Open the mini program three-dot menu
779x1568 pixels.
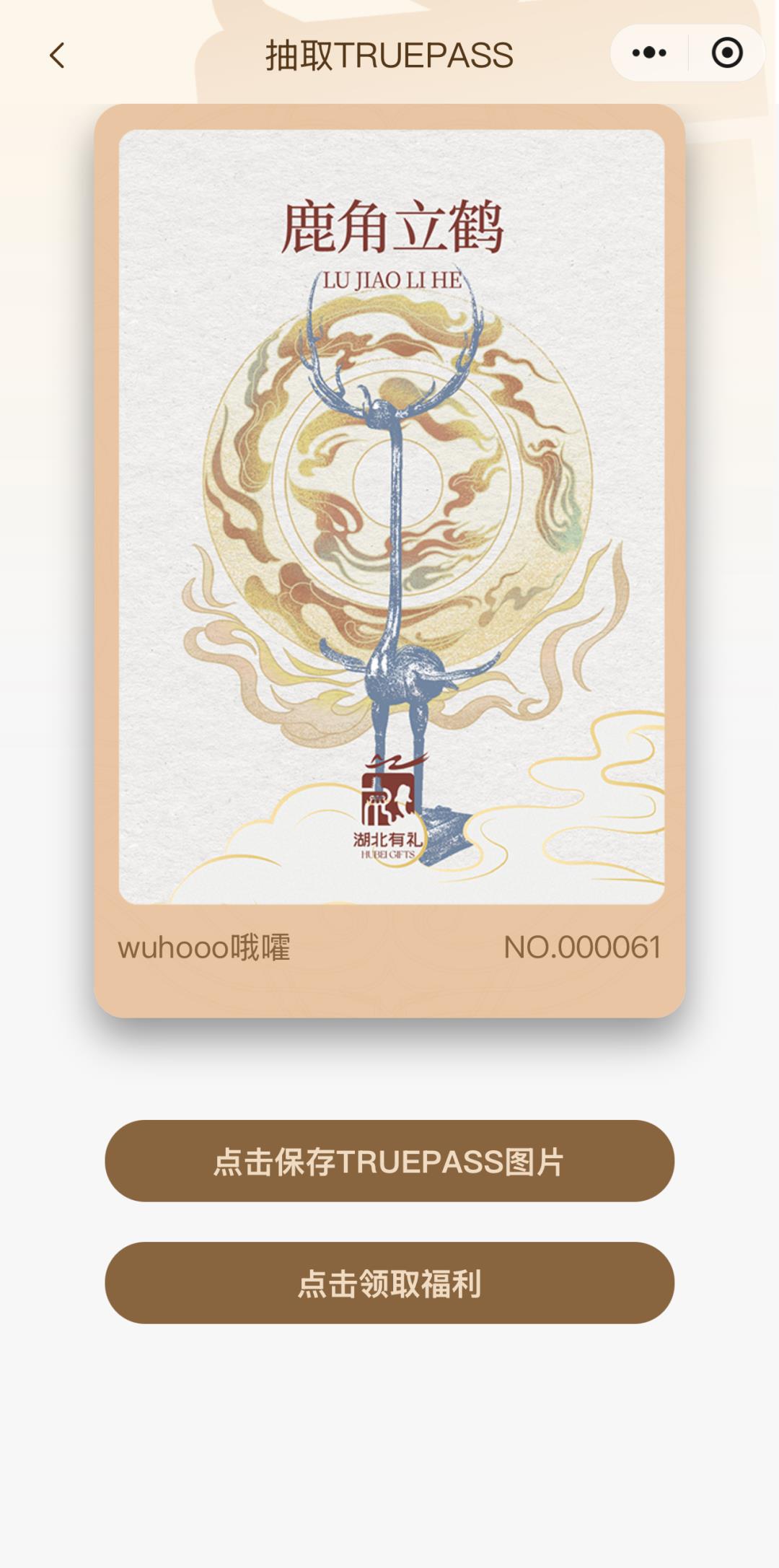[649, 53]
